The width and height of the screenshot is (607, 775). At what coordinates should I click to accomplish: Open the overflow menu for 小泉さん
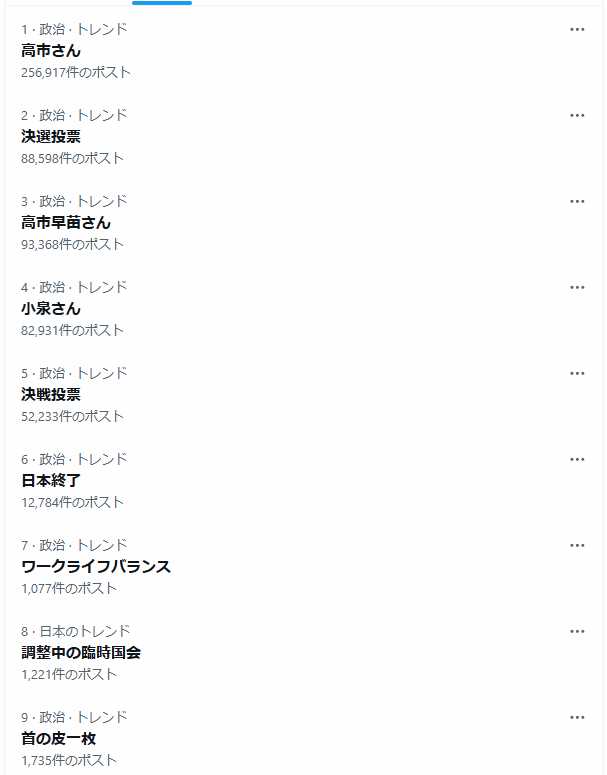pos(577,287)
